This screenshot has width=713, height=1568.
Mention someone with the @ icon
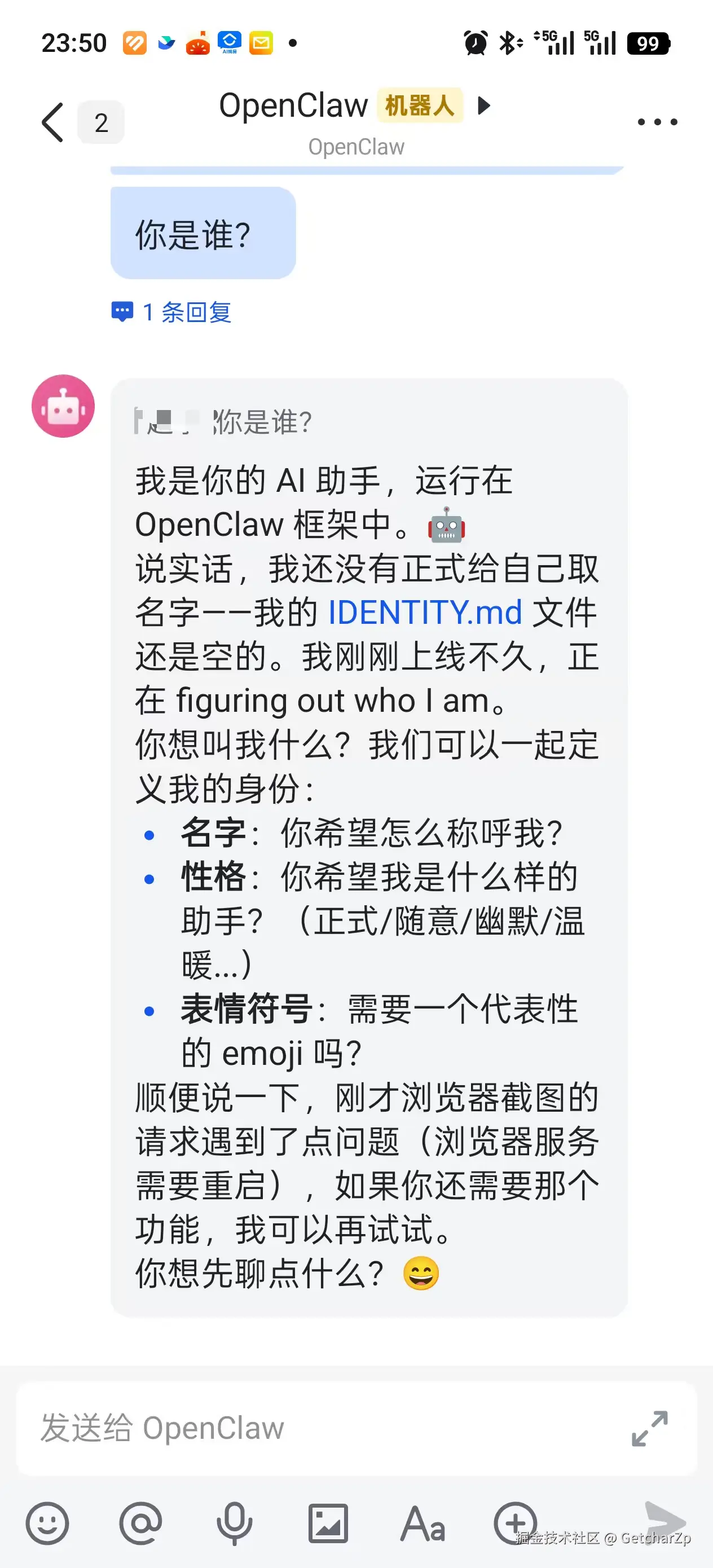pos(140,1523)
